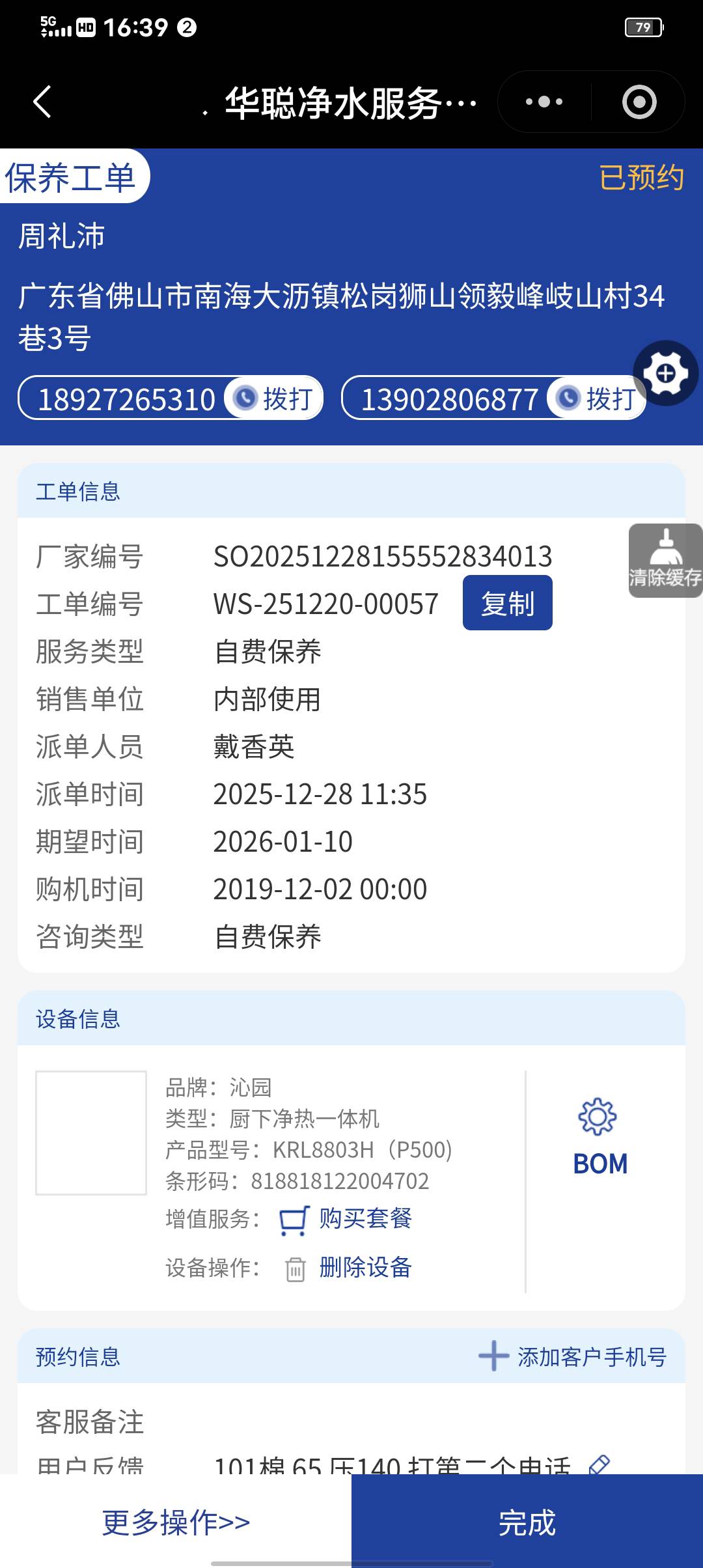The height and width of the screenshot is (1568, 703).
Task: Dial 13902806877 with 拨打 button
Action: point(597,399)
